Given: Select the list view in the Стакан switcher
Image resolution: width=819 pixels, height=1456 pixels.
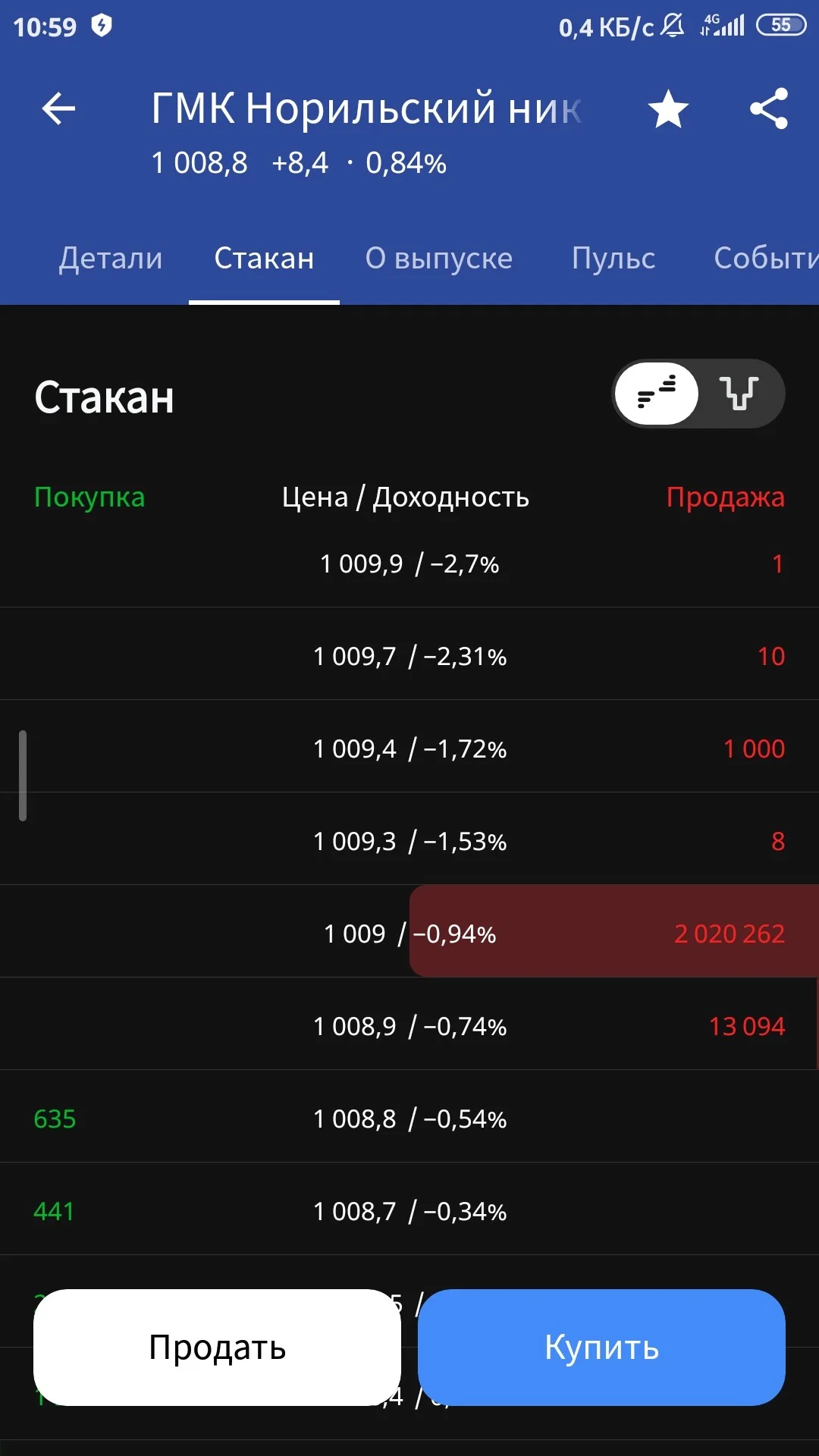Looking at the screenshot, I should [657, 394].
